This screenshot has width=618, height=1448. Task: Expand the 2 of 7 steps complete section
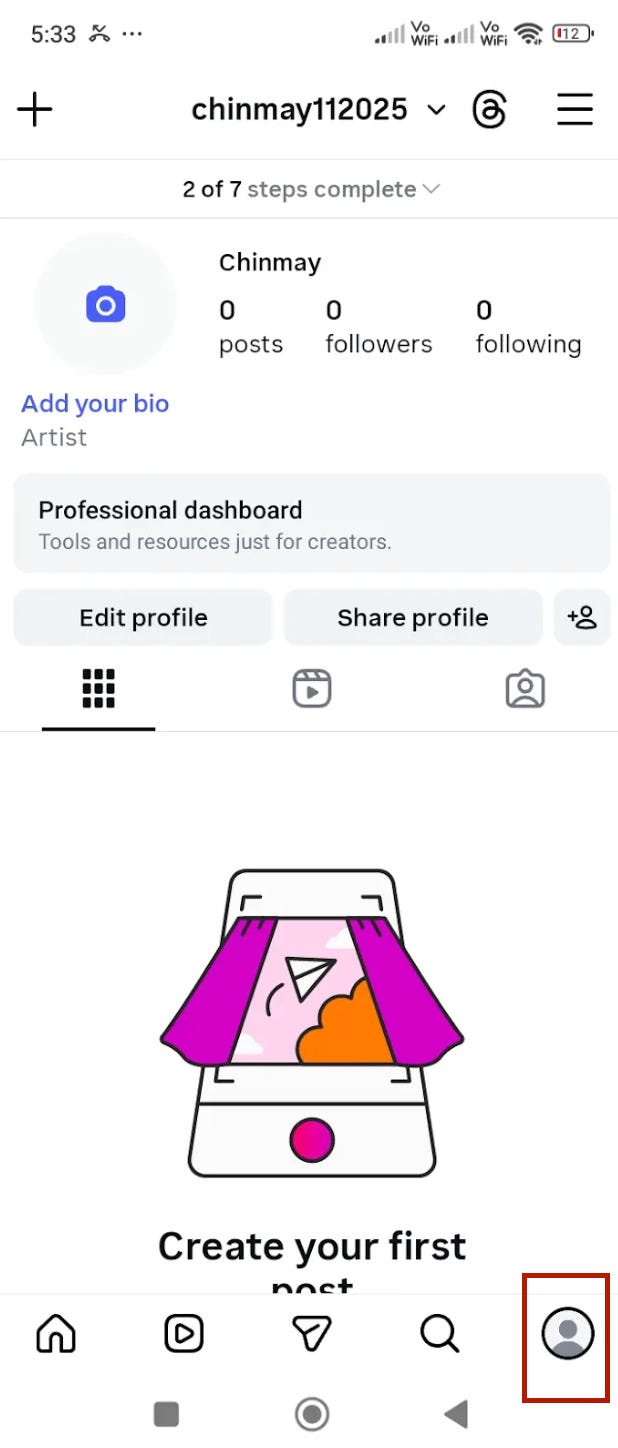click(x=310, y=189)
